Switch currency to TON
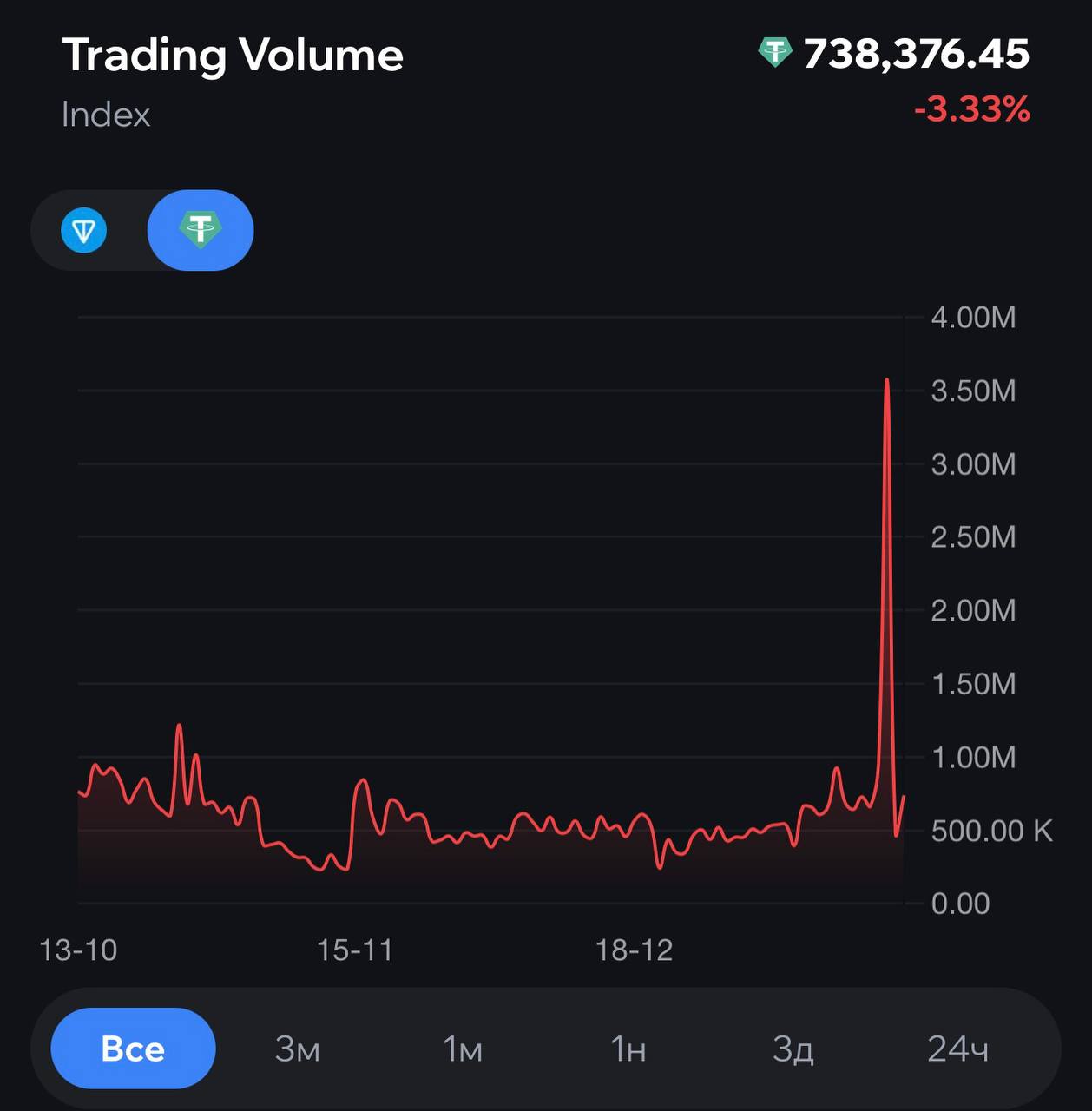This screenshot has width=1092, height=1111. click(x=84, y=231)
